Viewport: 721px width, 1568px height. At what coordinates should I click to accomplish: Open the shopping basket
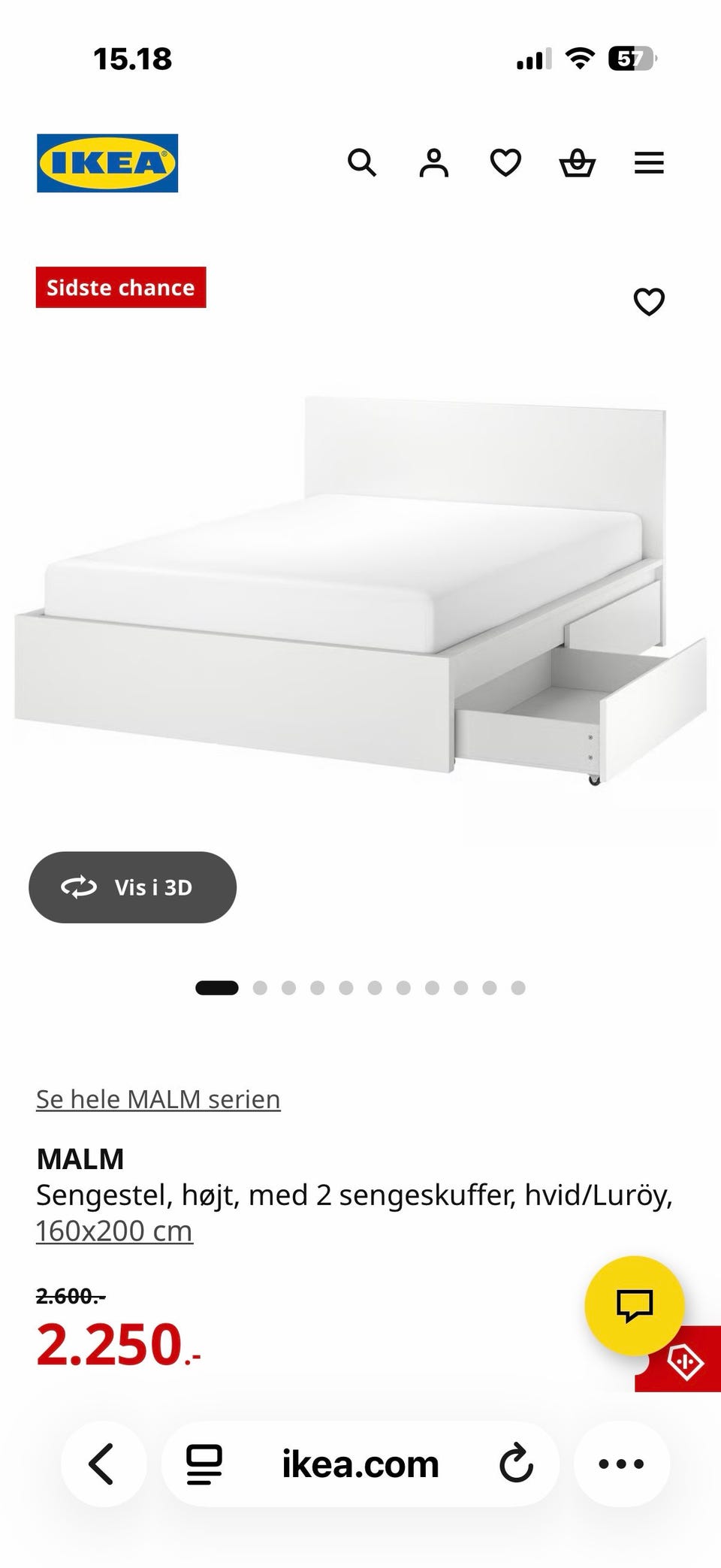click(578, 162)
